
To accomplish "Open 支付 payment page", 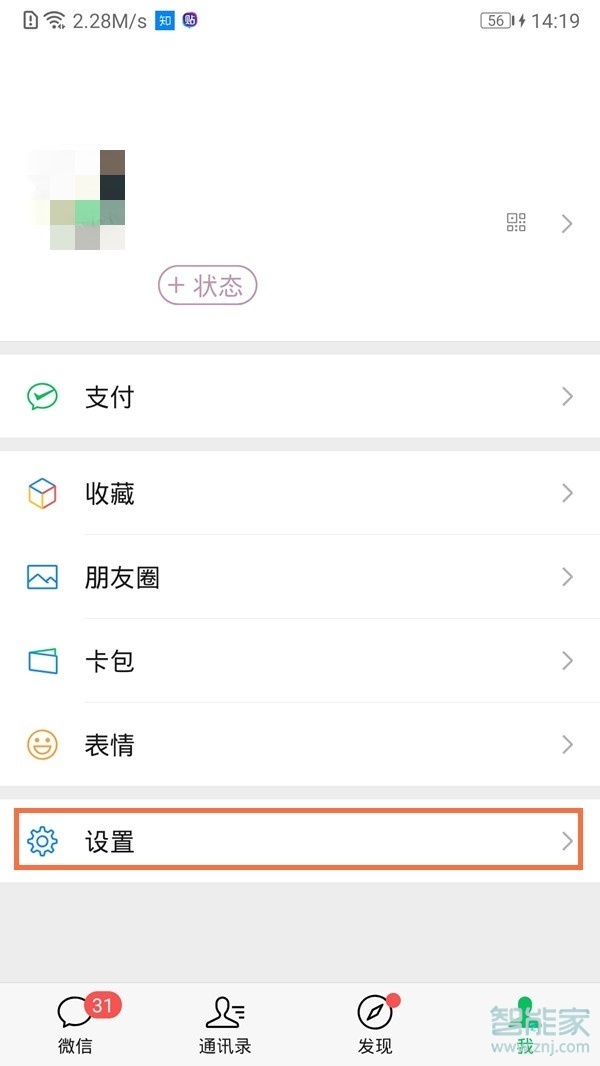I will [x=298, y=397].
